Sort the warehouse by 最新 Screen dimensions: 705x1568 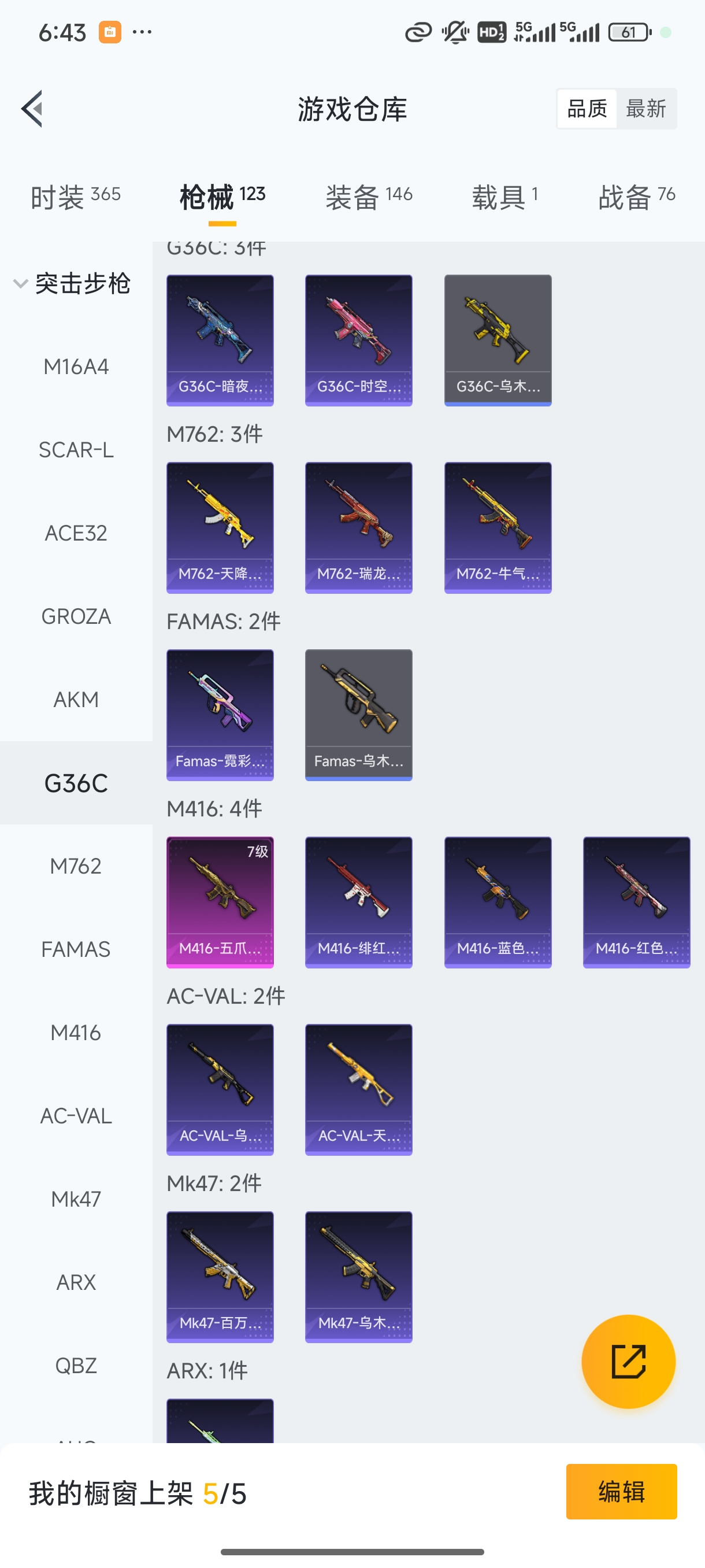point(645,109)
